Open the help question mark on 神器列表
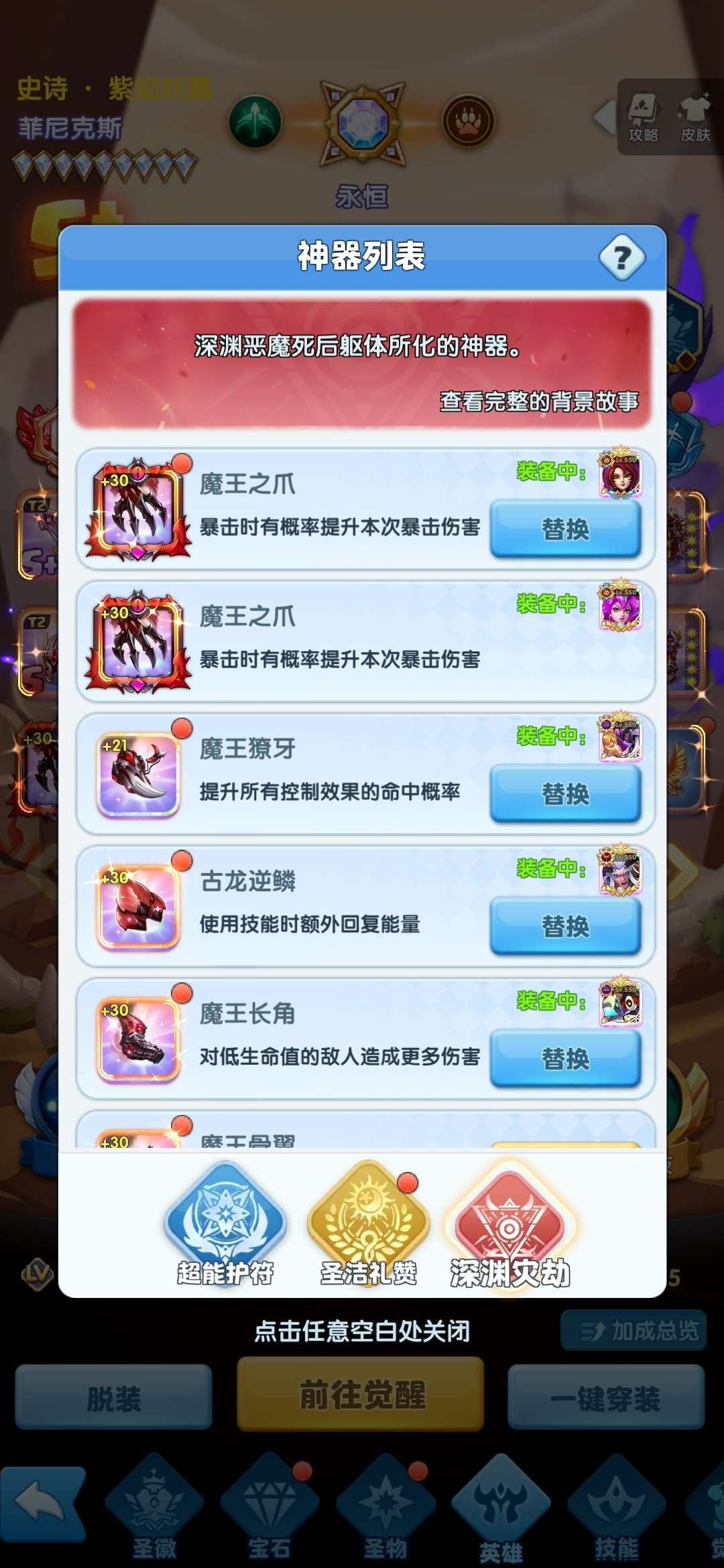Viewport: 724px width, 1568px height. (623, 258)
